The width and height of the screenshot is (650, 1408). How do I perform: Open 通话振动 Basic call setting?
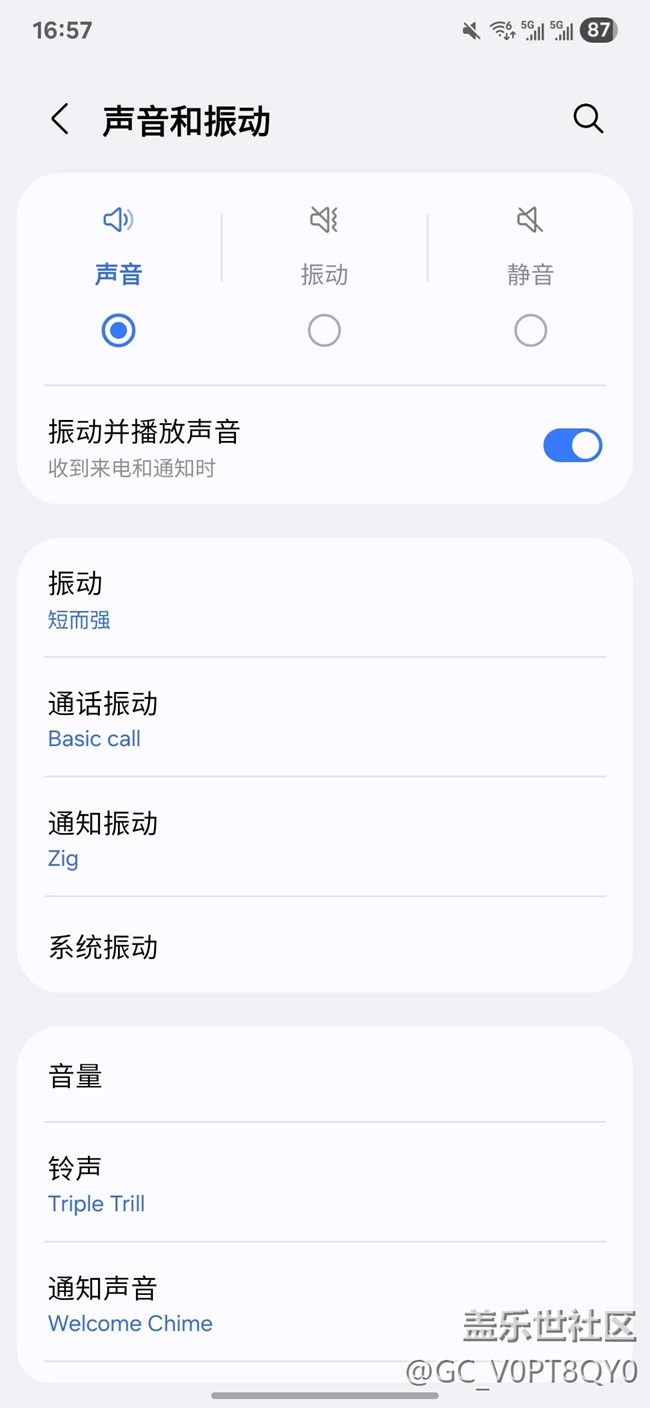point(325,718)
